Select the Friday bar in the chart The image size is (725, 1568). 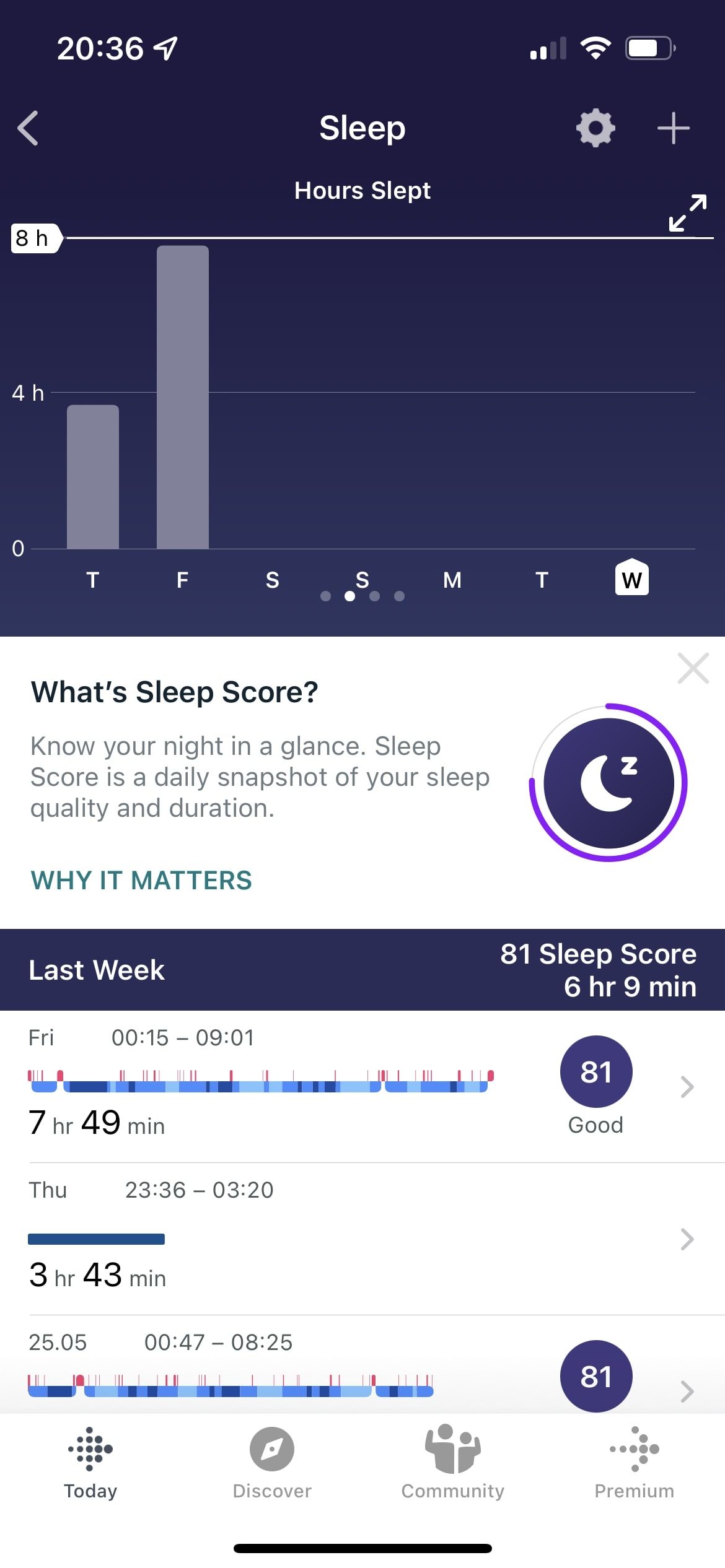coord(182,396)
